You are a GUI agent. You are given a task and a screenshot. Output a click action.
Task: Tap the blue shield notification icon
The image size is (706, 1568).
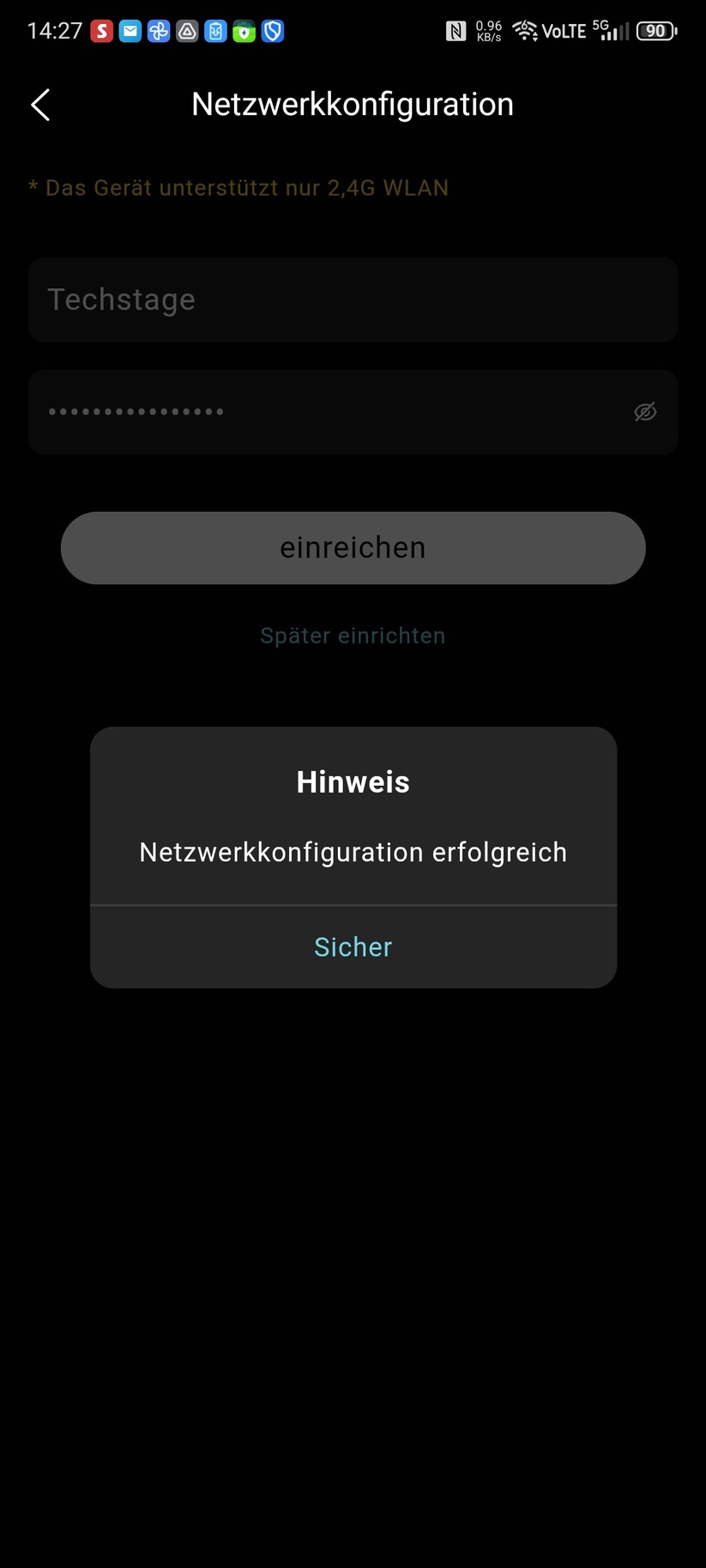click(x=272, y=30)
